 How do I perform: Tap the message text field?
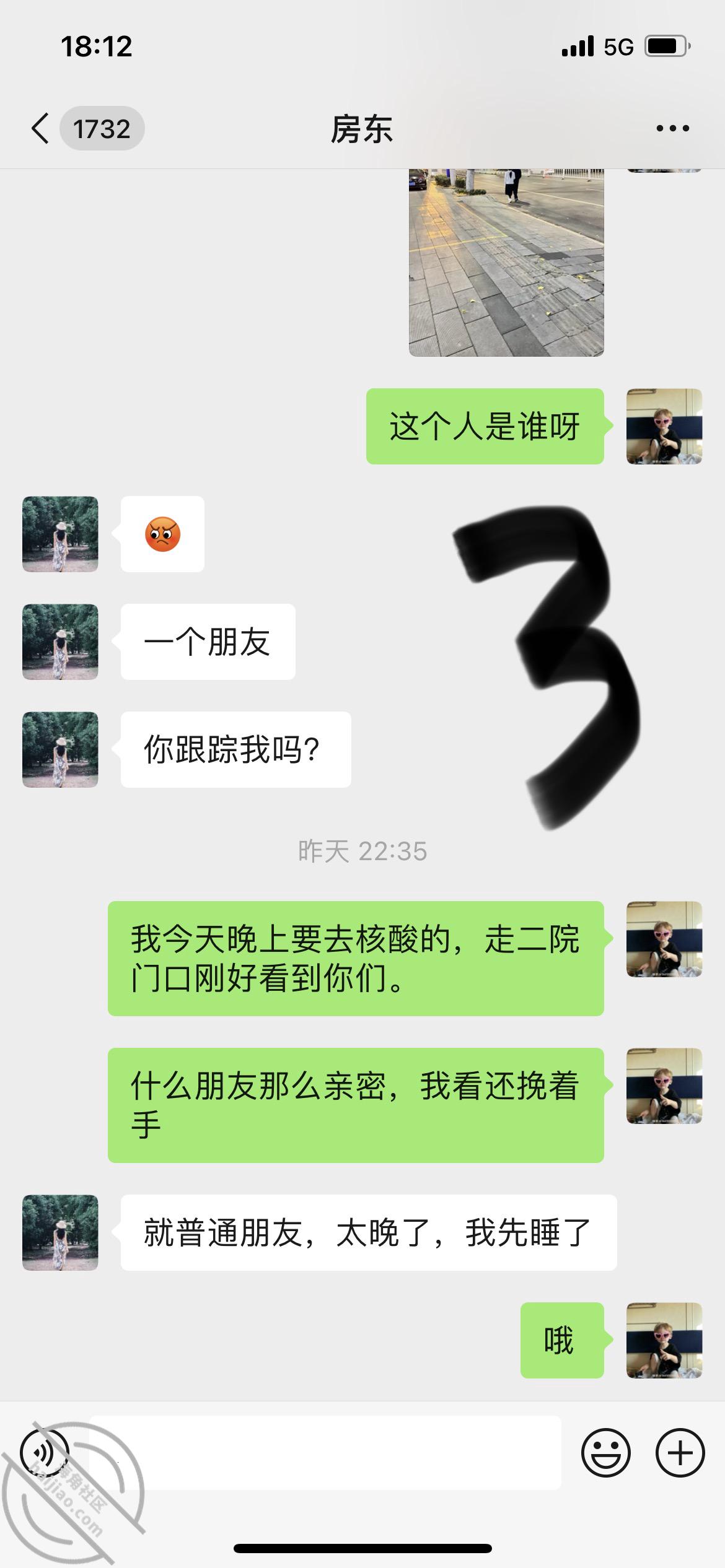(x=325, y=1453)
